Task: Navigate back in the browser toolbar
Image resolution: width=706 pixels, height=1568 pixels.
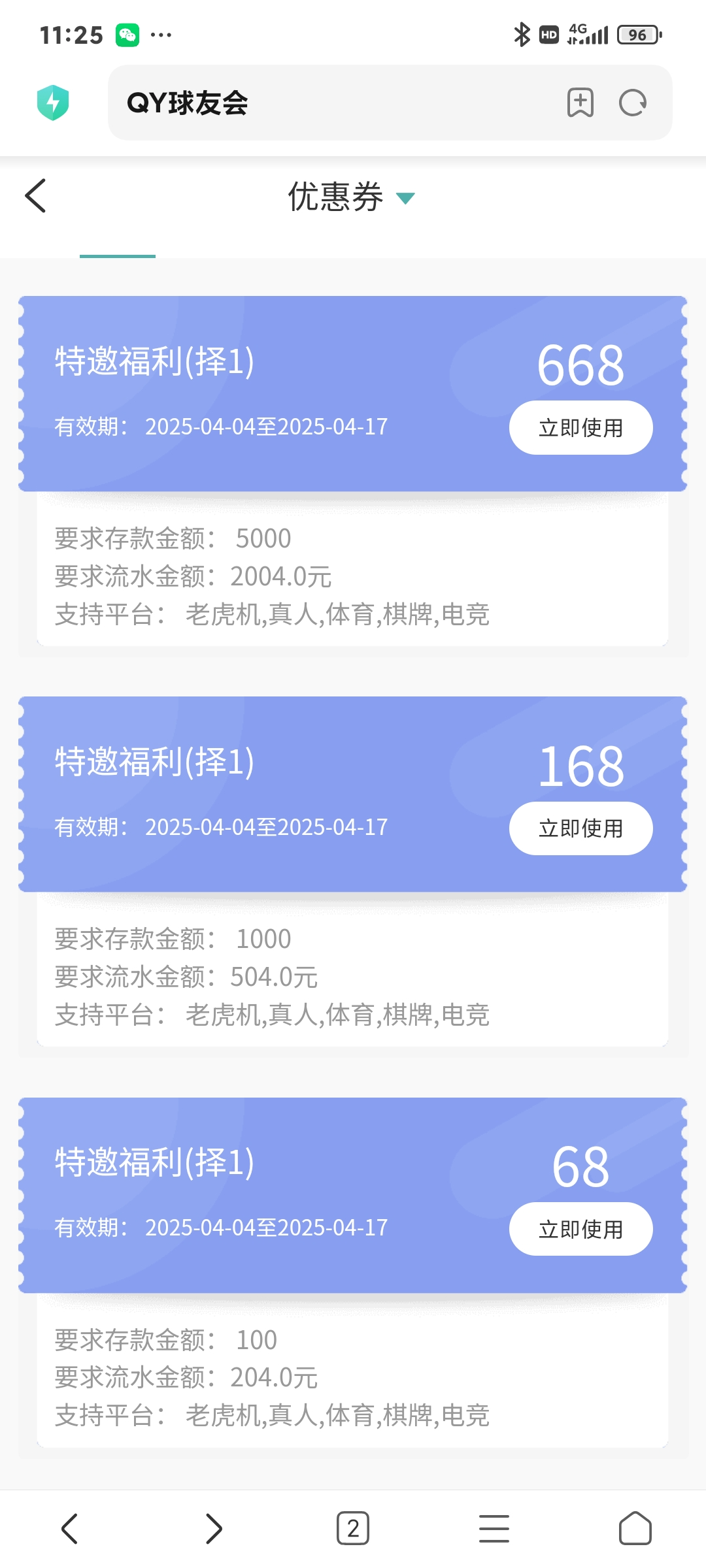Action: [x=69, y=1529]
